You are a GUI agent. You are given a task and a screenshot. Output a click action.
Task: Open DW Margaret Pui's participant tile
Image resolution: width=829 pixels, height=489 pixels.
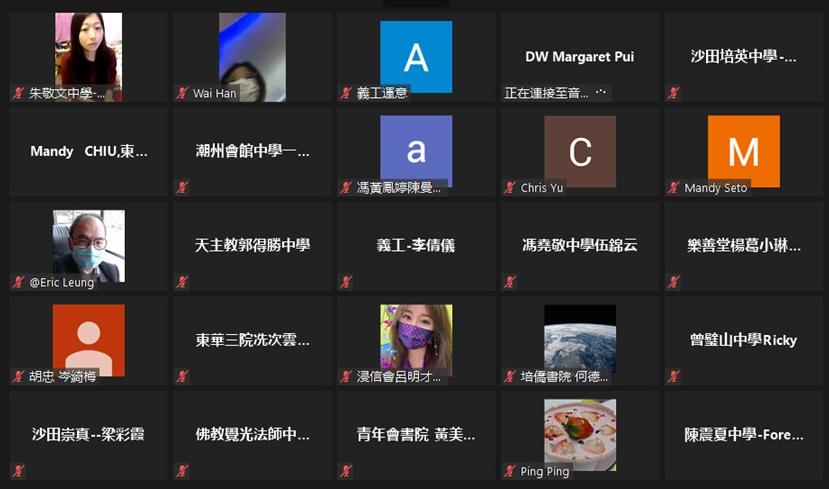[x=580, y=57]
